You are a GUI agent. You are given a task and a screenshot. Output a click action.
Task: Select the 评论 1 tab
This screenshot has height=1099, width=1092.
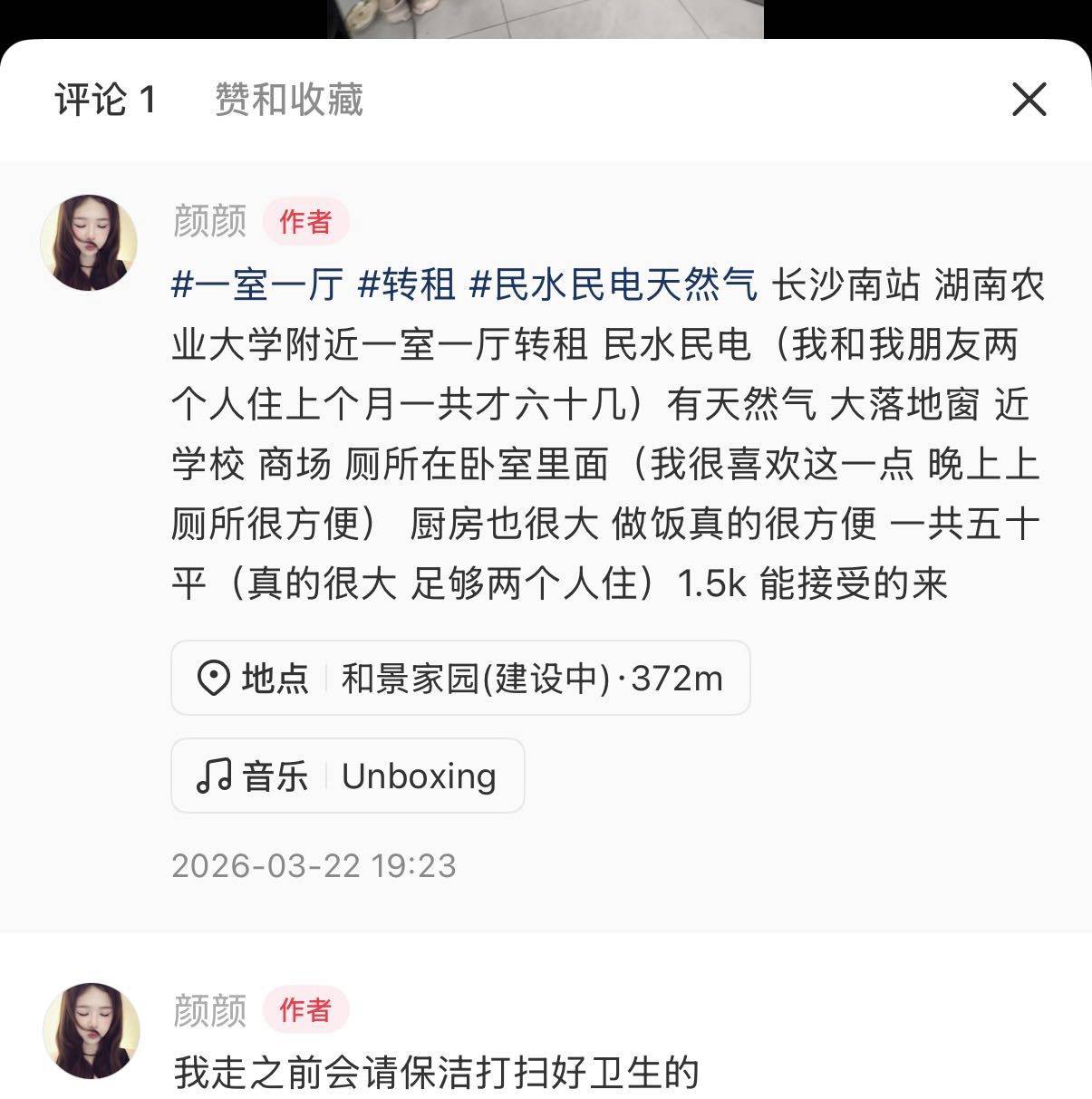[x=106, y=100]
